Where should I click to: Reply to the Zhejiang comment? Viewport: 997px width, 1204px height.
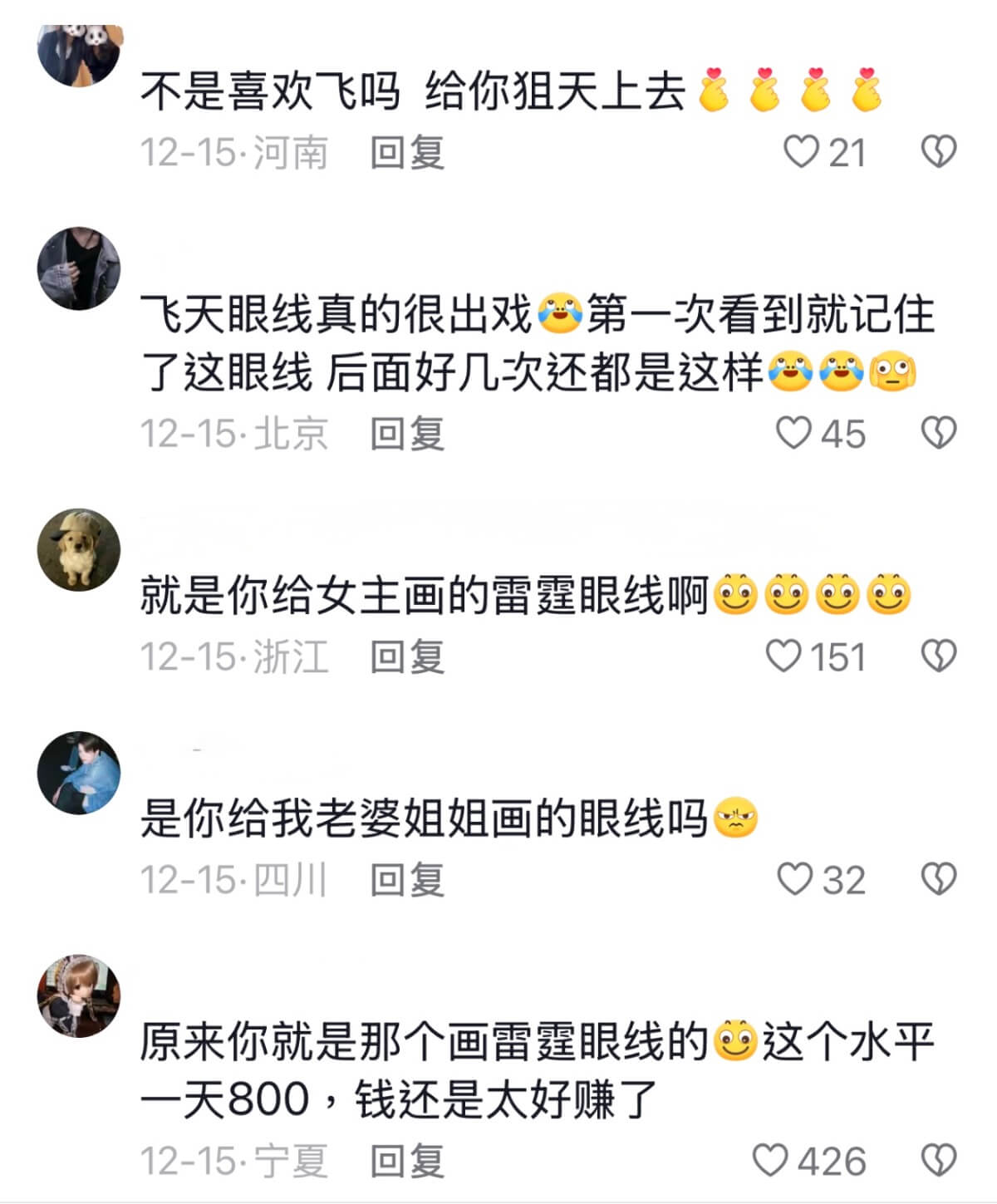tap(407, 657)
